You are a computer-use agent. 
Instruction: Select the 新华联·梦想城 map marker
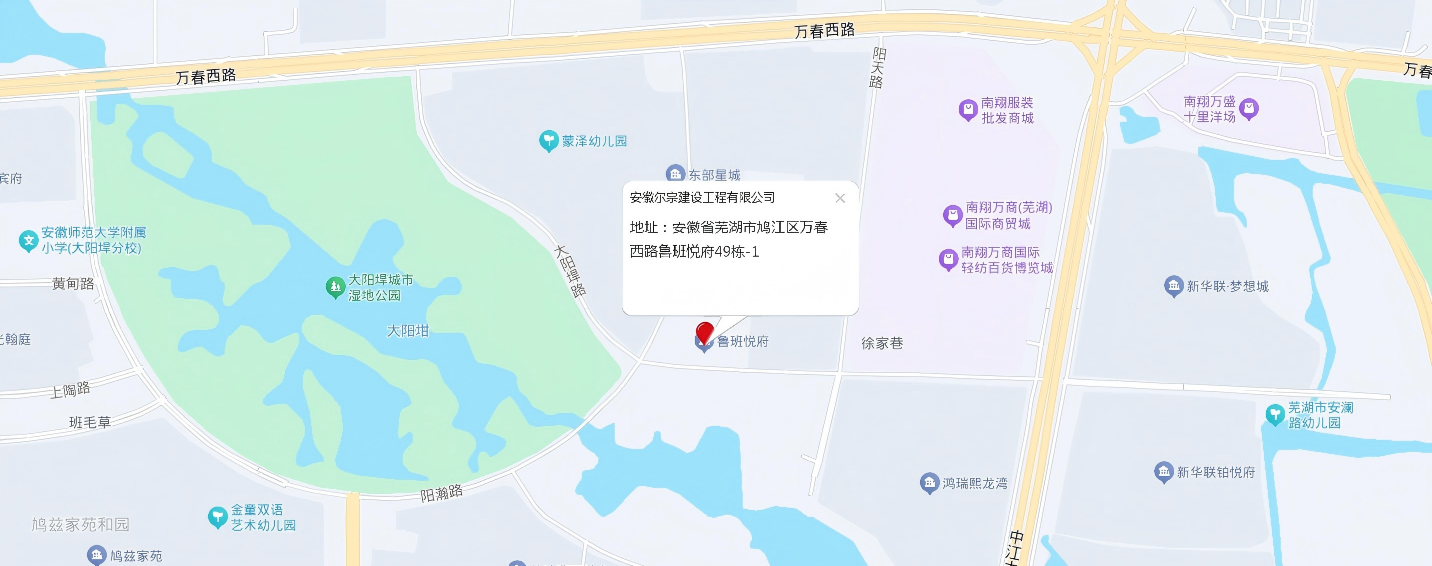click(x=1173, y=287)
